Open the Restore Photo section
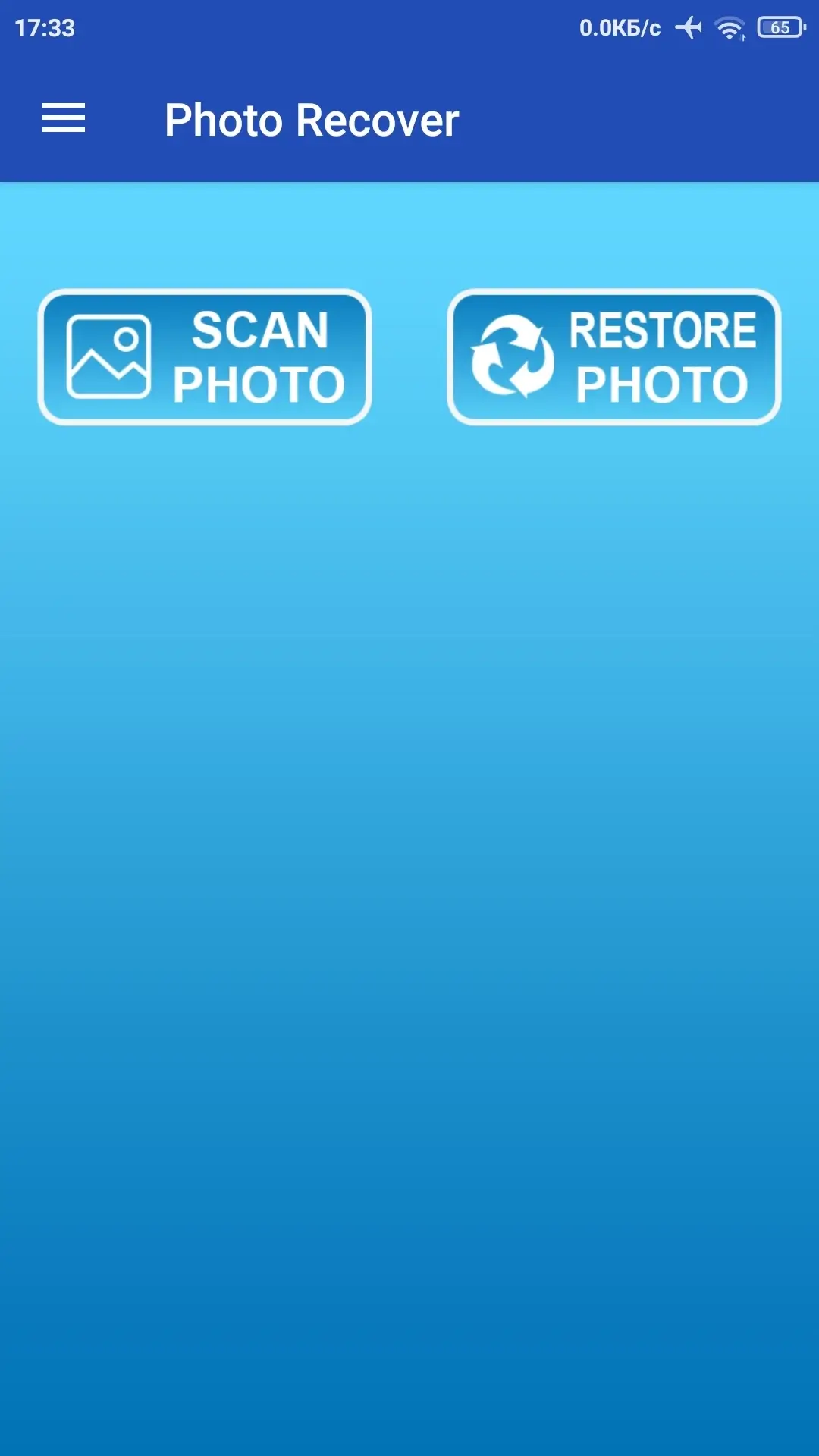The image size is (819, 1456). (614, 357)
